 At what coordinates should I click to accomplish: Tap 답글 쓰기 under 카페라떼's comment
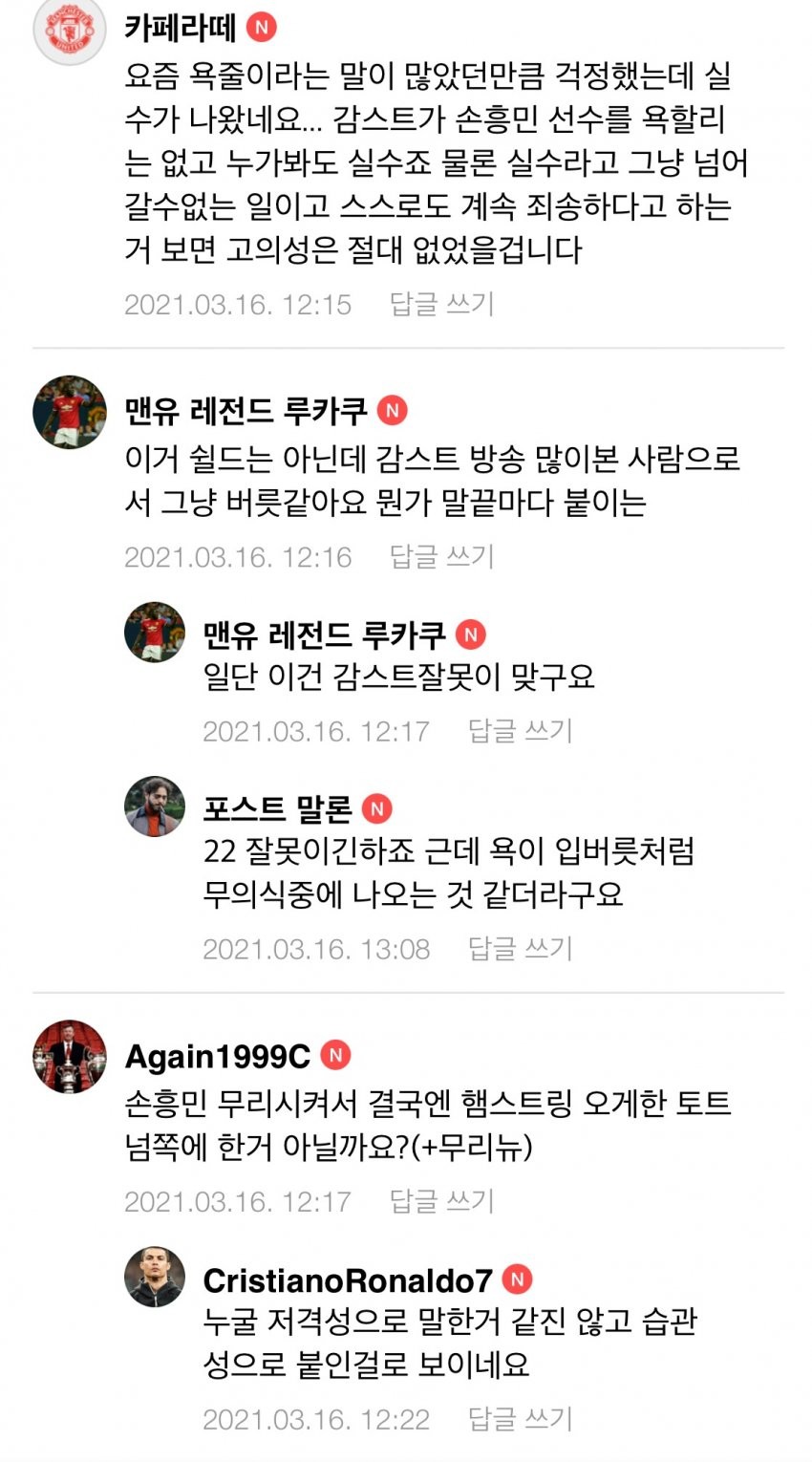click(x=441, y=305)
